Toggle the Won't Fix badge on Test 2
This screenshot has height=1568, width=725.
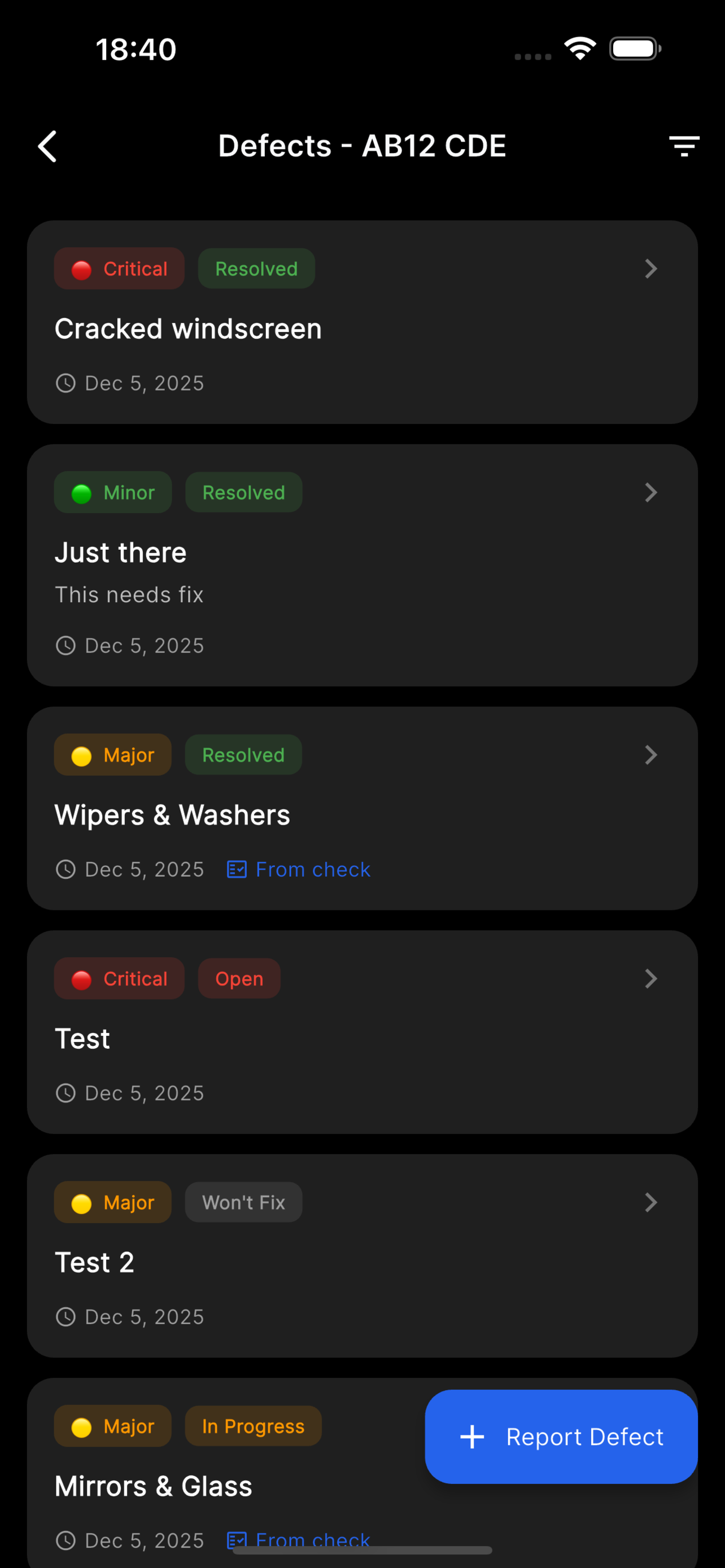(243, 1202)
